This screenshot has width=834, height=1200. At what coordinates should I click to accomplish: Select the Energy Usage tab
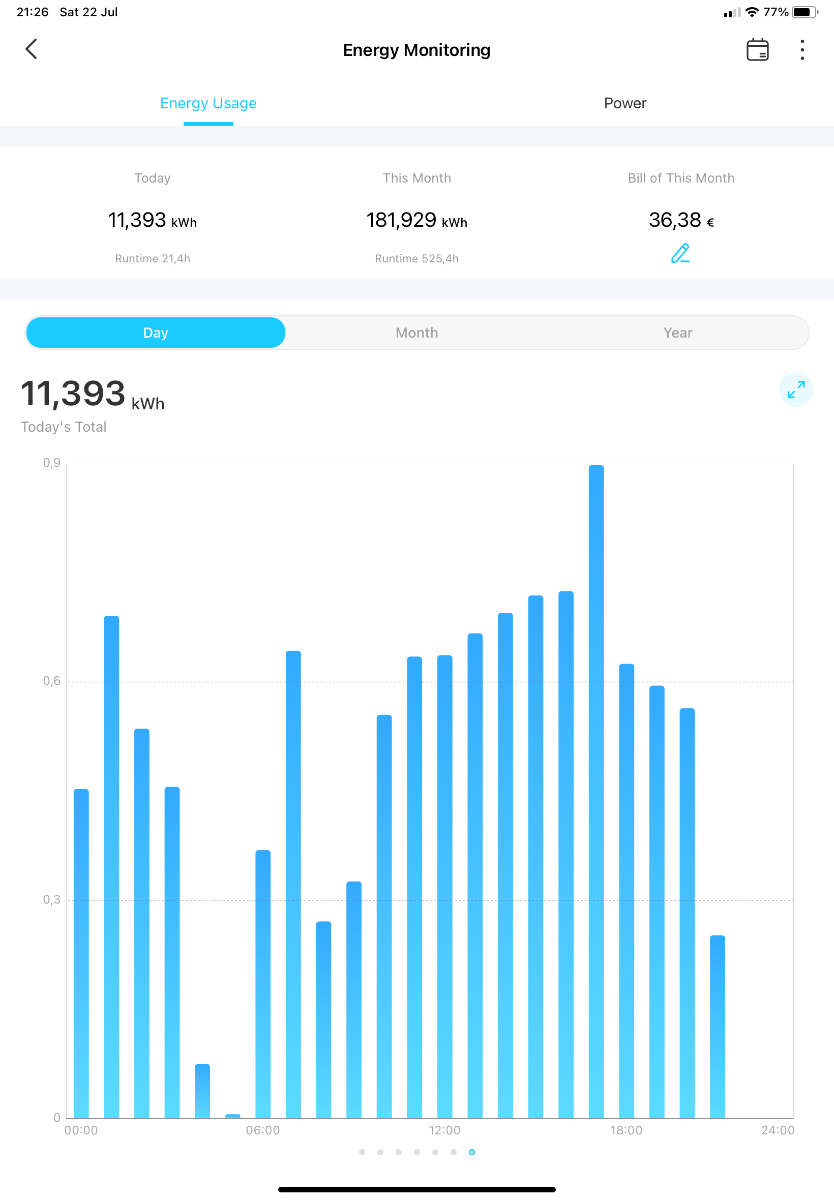pyautogui.click(x=208, y=103)
